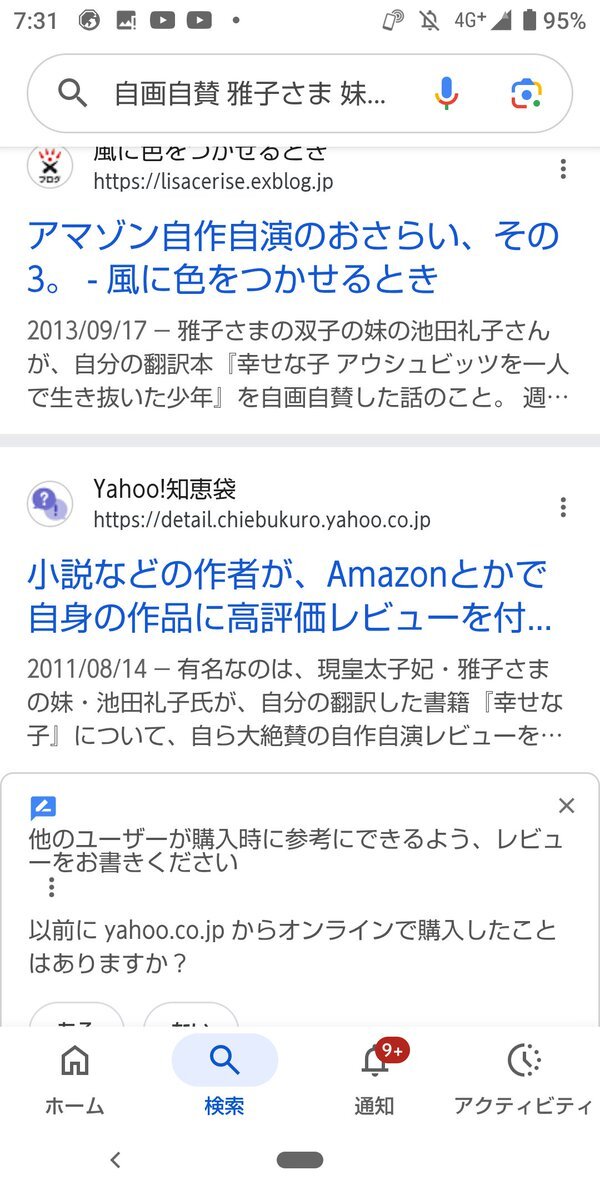Open the 小説などの作者が、Amazonとかで result link
The height and width of the screenshot is (1200, 600).
click(290, 596)
